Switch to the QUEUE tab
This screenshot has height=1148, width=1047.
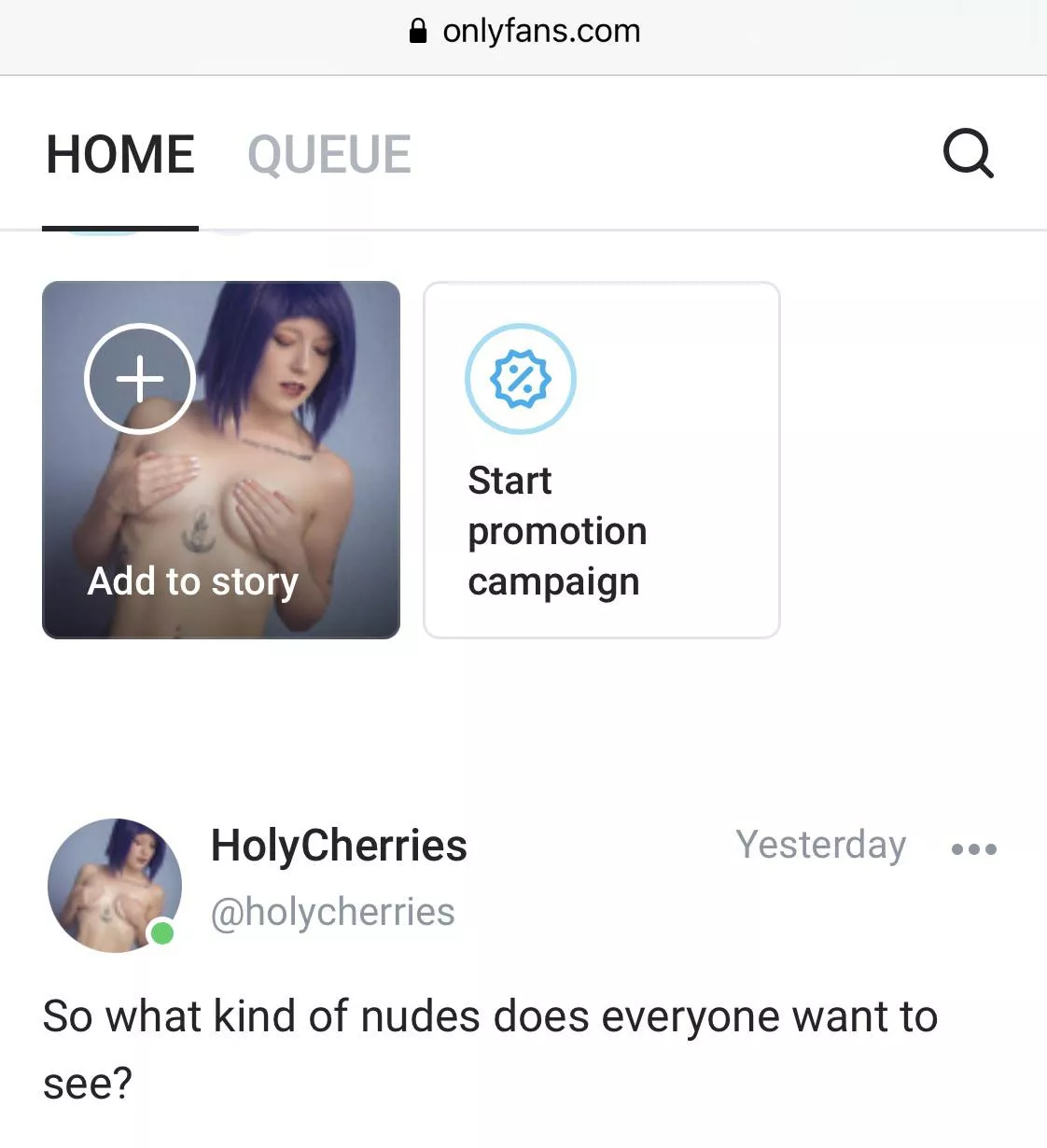point(328,155)
